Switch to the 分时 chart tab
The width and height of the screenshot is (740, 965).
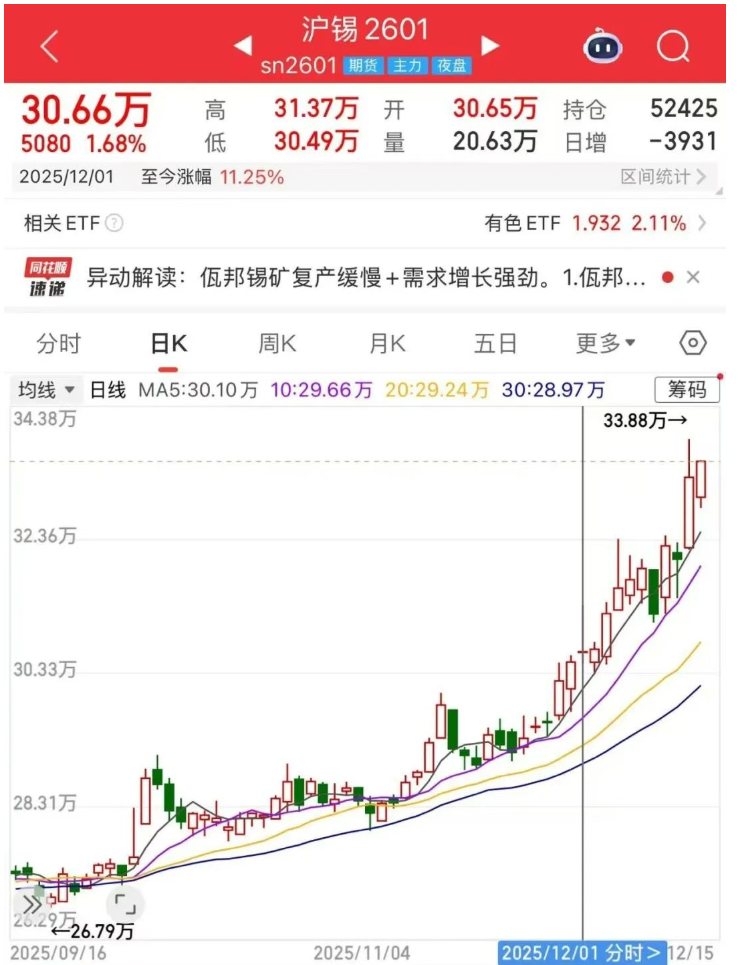[58, 344]
